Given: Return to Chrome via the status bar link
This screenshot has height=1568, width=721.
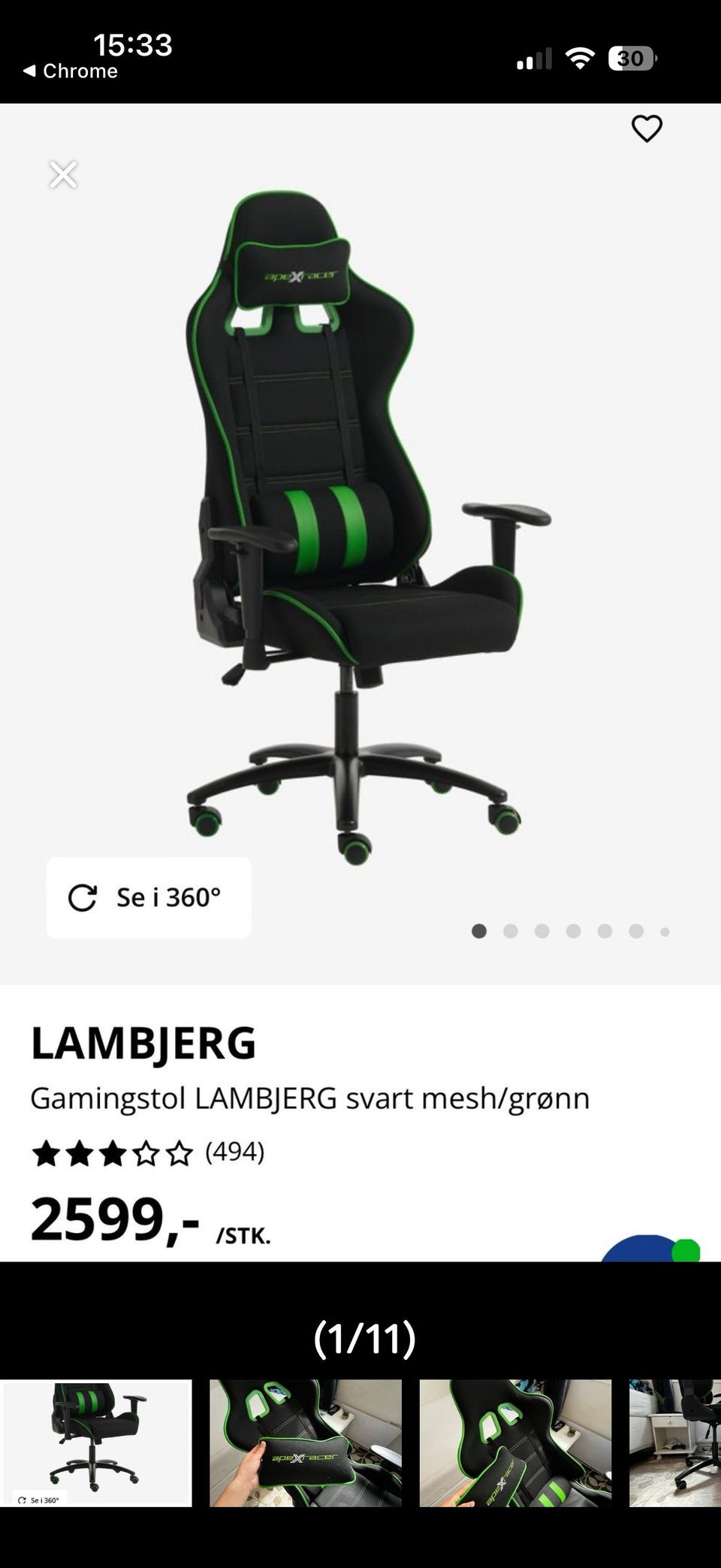Looking at the screenshot, I should [71, 71].
